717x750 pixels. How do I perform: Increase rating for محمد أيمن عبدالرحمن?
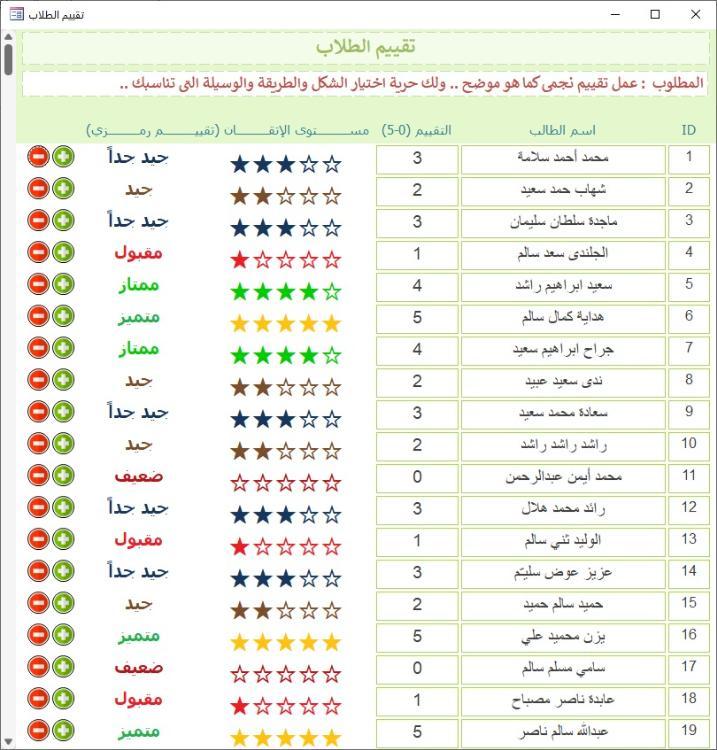coord(63,476)
